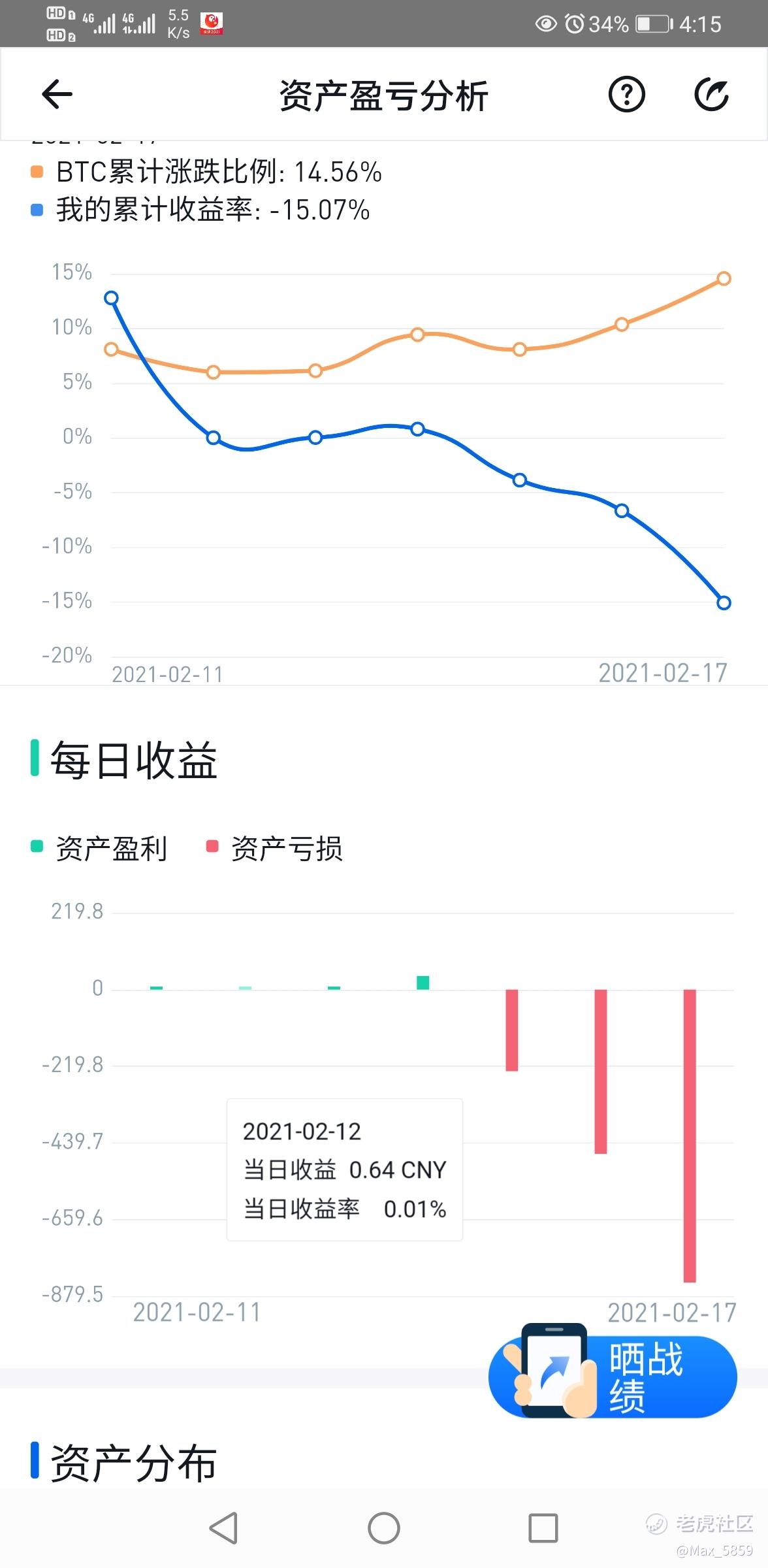Toggle the 资产盈利 legend item

coord(99,849)
